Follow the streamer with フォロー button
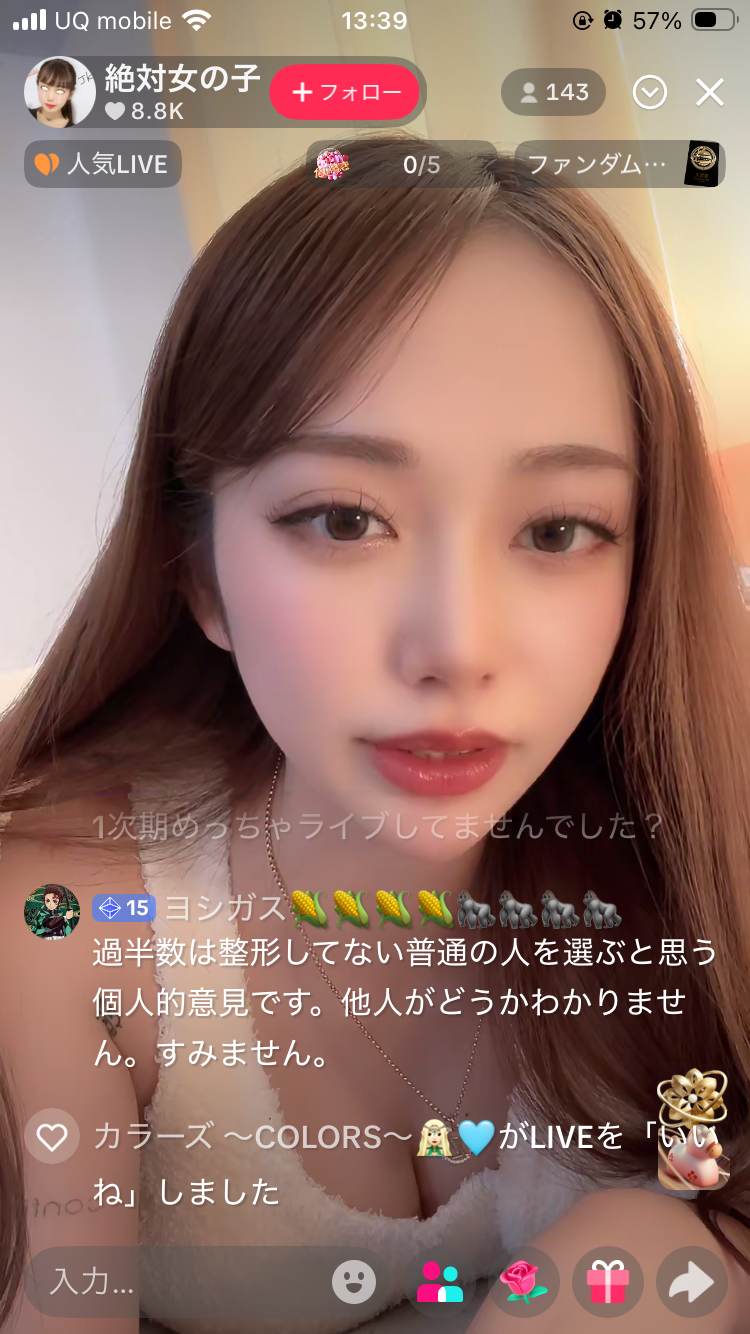The width and height of the screenshot is (750, 1334). [x=343, y=93]
